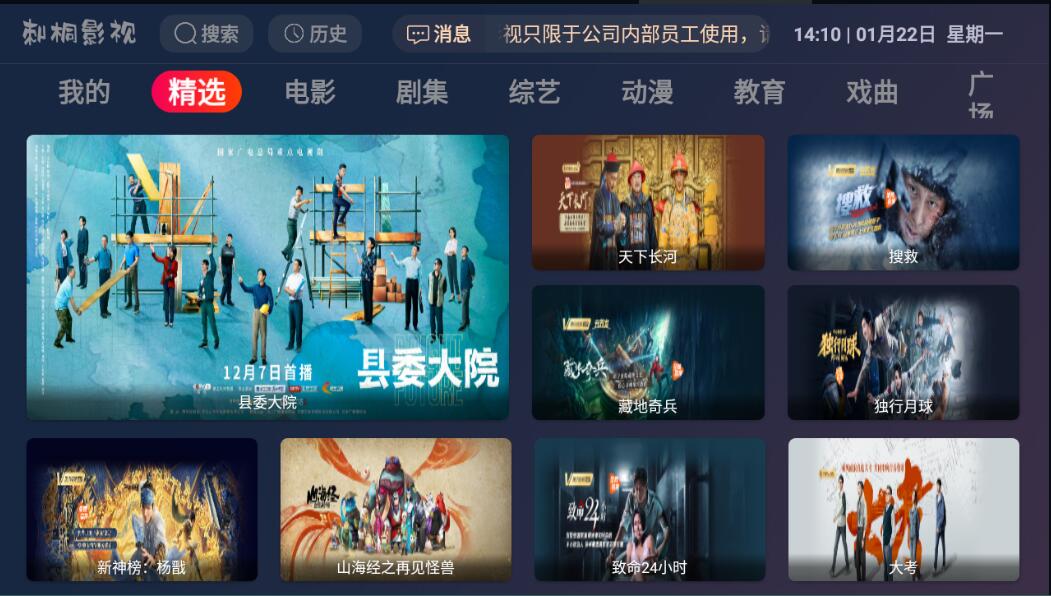1051x596 pixels.
Task: Select the 独行月球 movie tile
Action: [x=903, y=352]
